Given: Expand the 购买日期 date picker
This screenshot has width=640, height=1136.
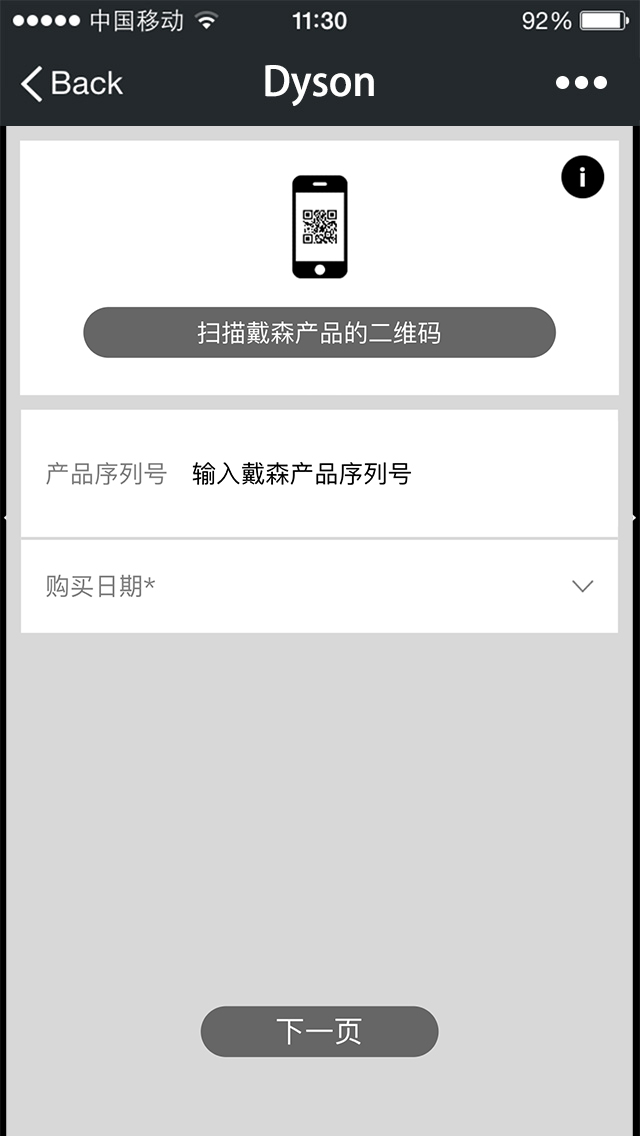Looking at the screenshot, I should click(320, 586).
